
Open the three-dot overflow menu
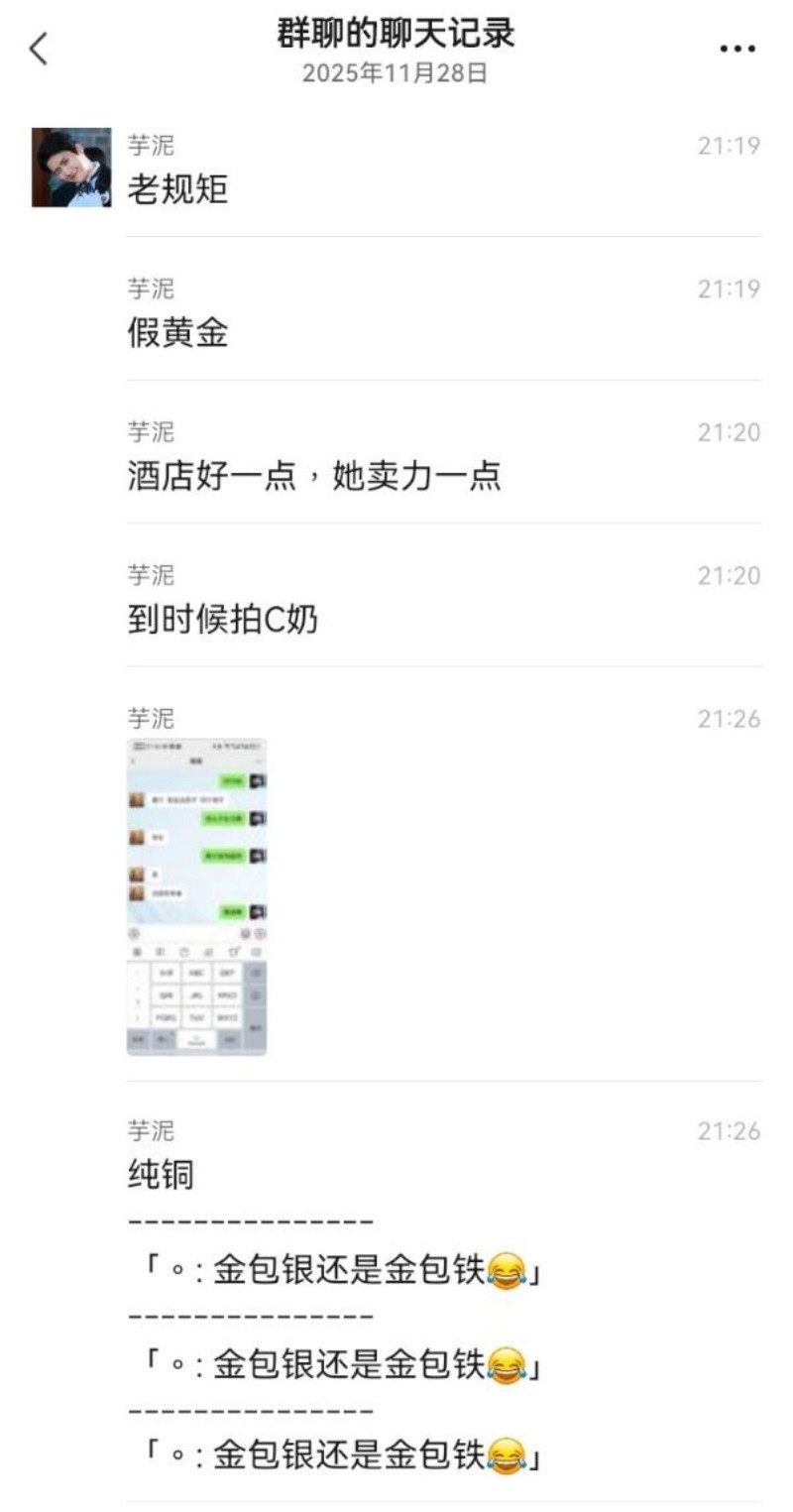click(x=736, y=50)
